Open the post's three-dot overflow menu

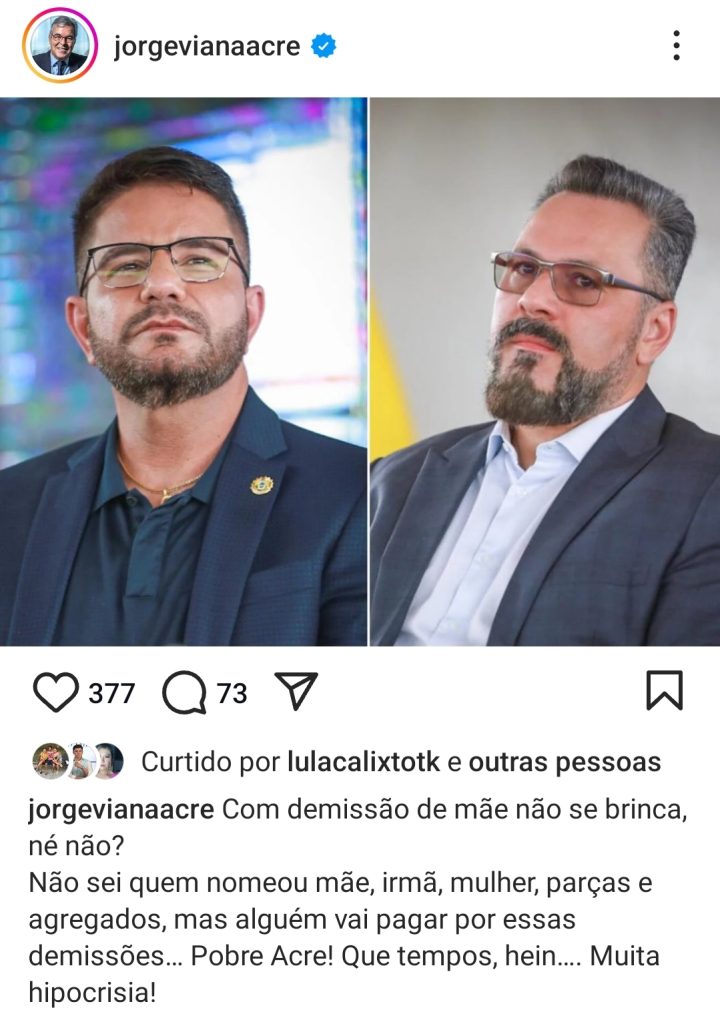click(x=677, y=46)
